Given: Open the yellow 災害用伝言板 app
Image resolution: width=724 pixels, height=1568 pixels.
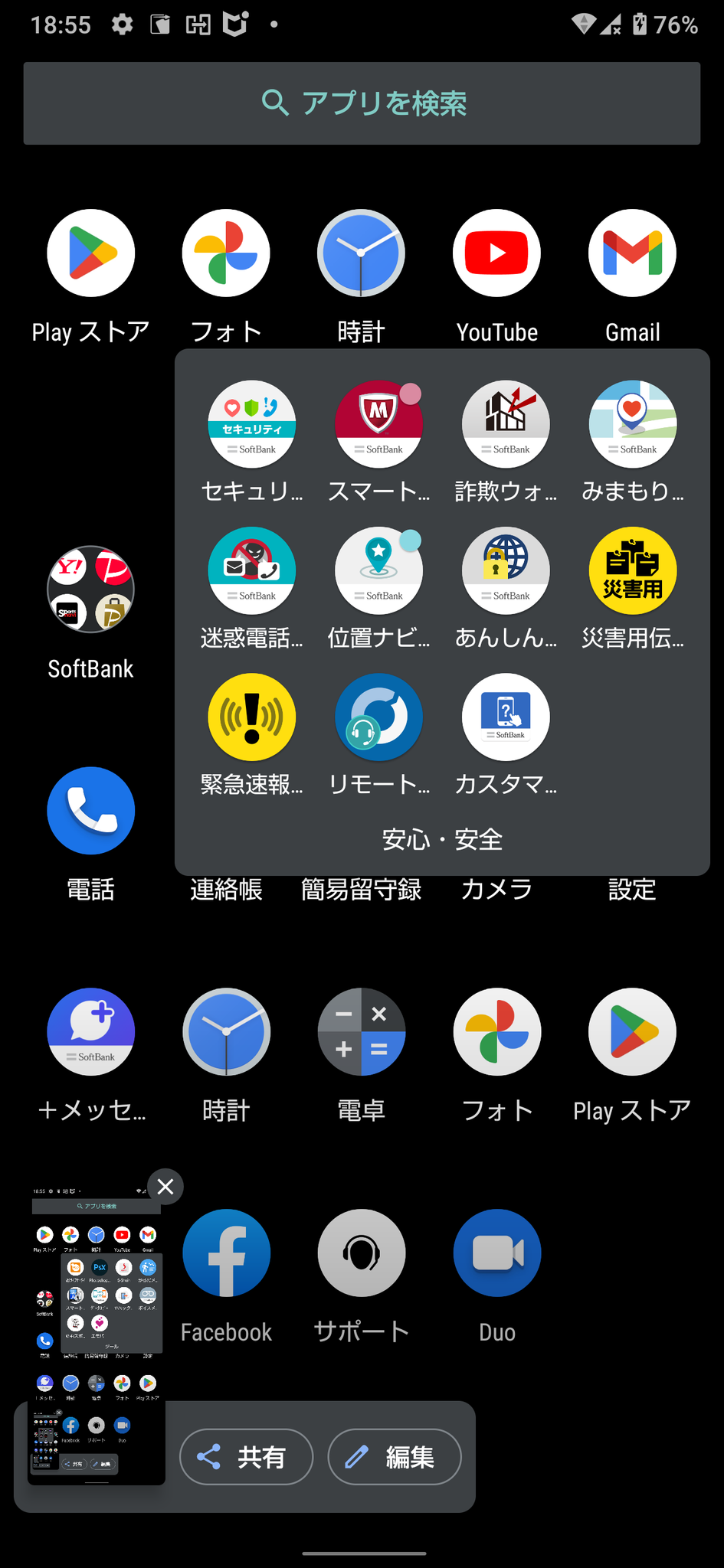Looking at the screenshot, I should pos(632,570).
